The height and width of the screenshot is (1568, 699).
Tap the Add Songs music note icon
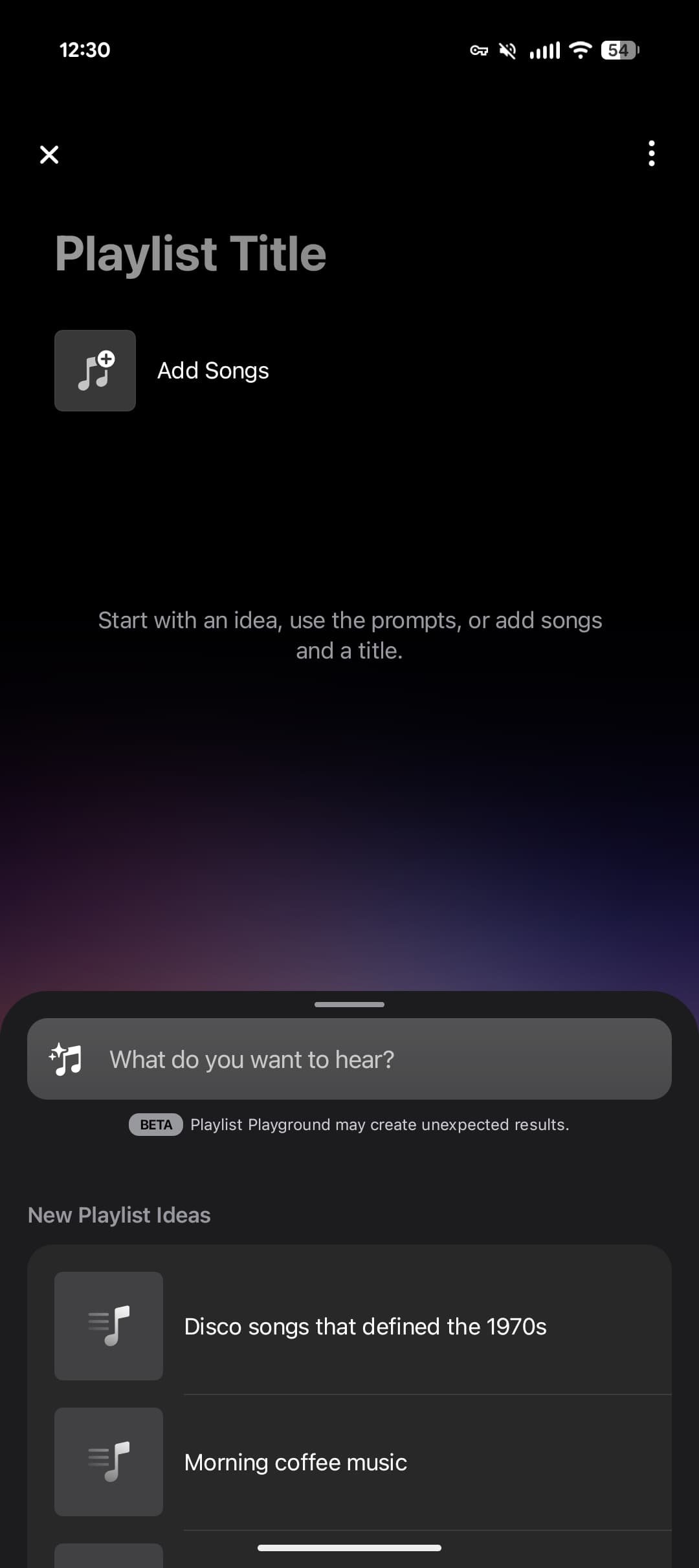pyautogui.click(x=94, y=370)
